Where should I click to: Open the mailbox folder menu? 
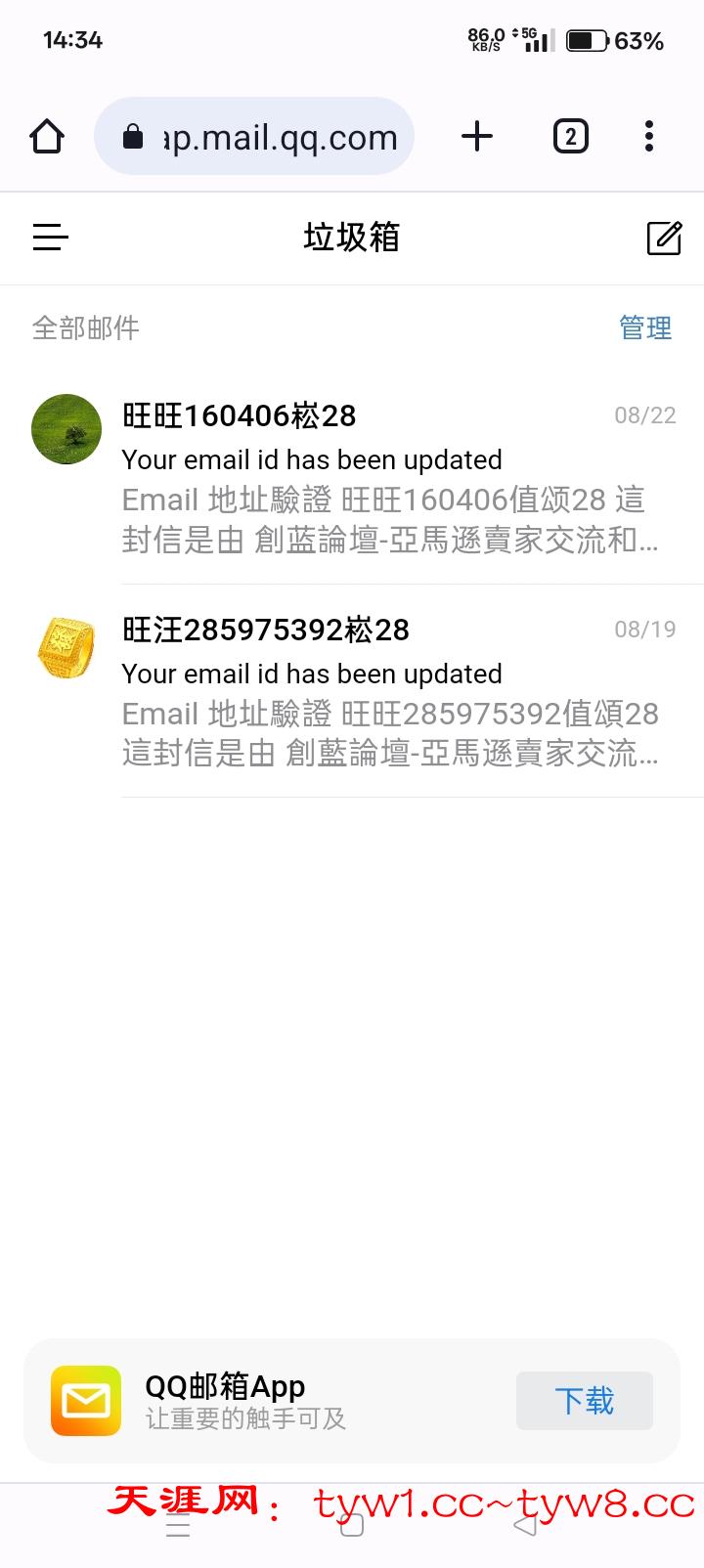(x=51, y=238)
